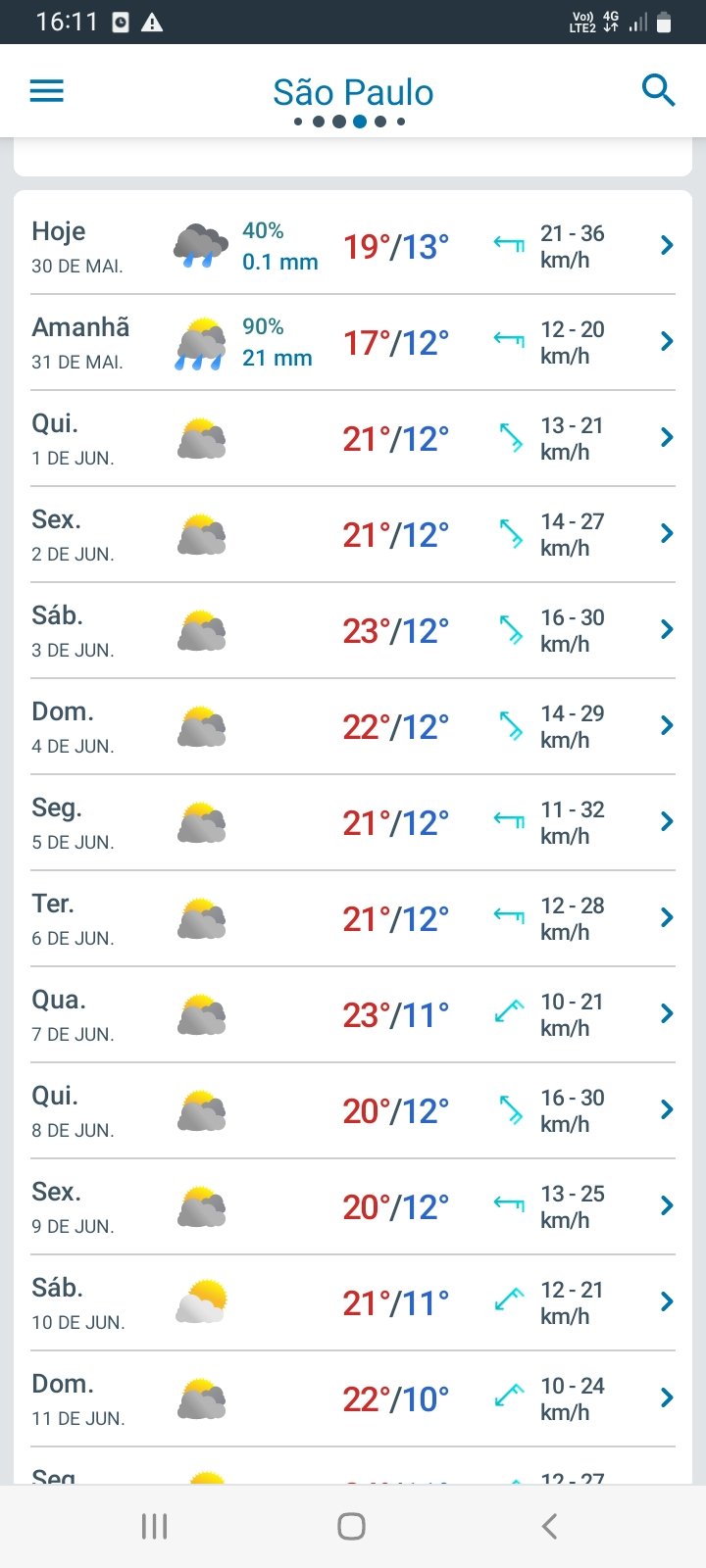Open forecast for Dom. 4 de jun.
This screenshot has height=1568, width=706.
(x=353, y=726)
